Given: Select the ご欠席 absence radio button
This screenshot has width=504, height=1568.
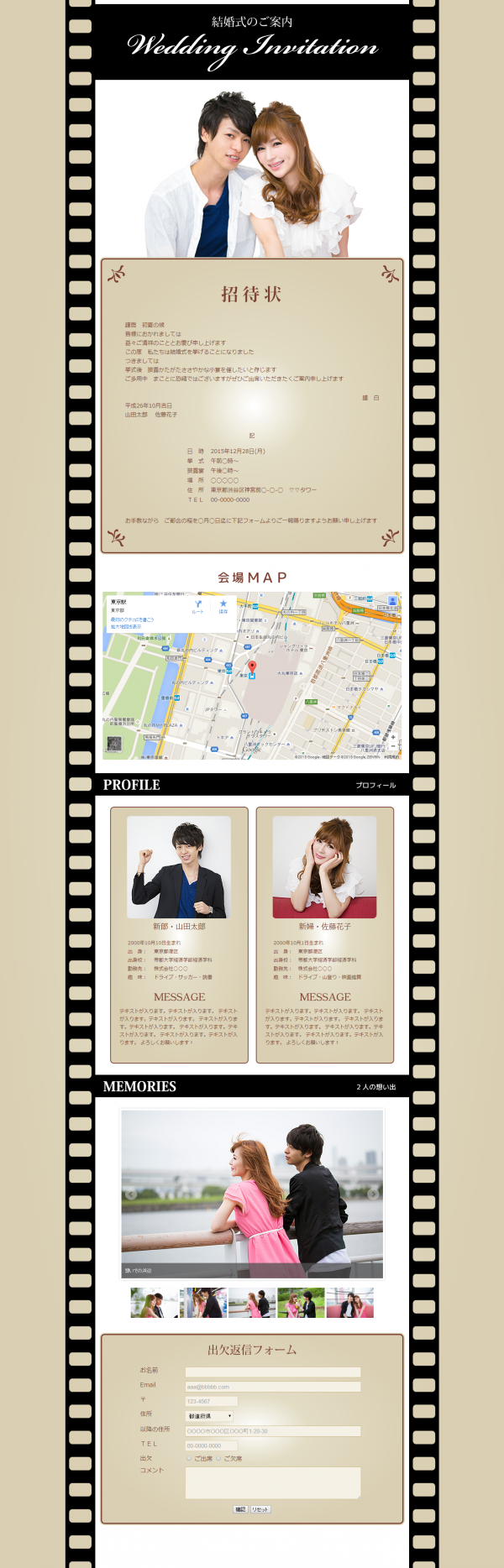Looking at the screenshot, I should pos(218,1458).
